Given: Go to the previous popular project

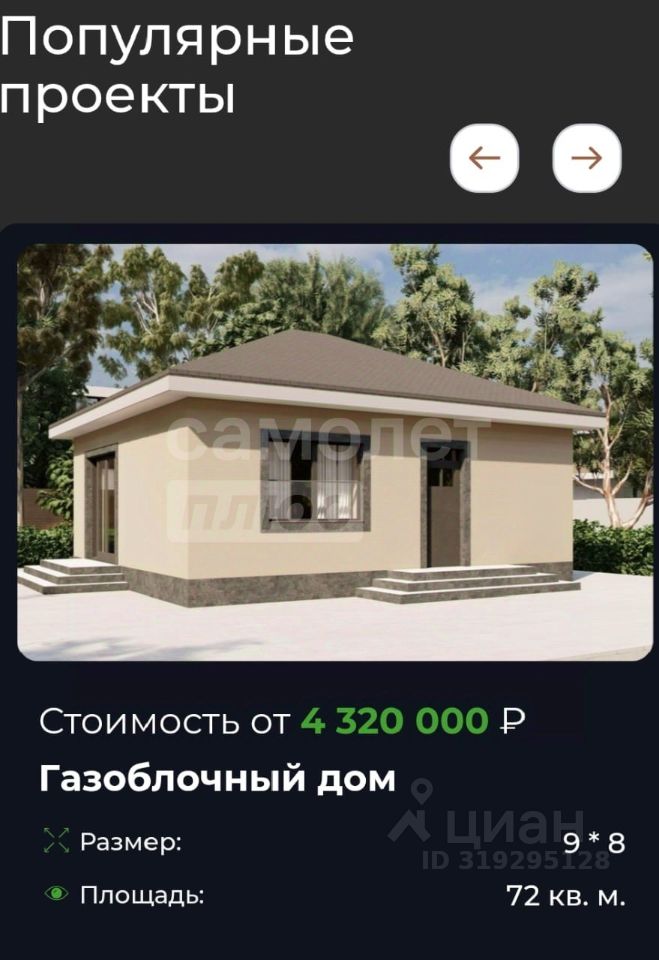Looking at the screenshot, I should tap(484, 158).
